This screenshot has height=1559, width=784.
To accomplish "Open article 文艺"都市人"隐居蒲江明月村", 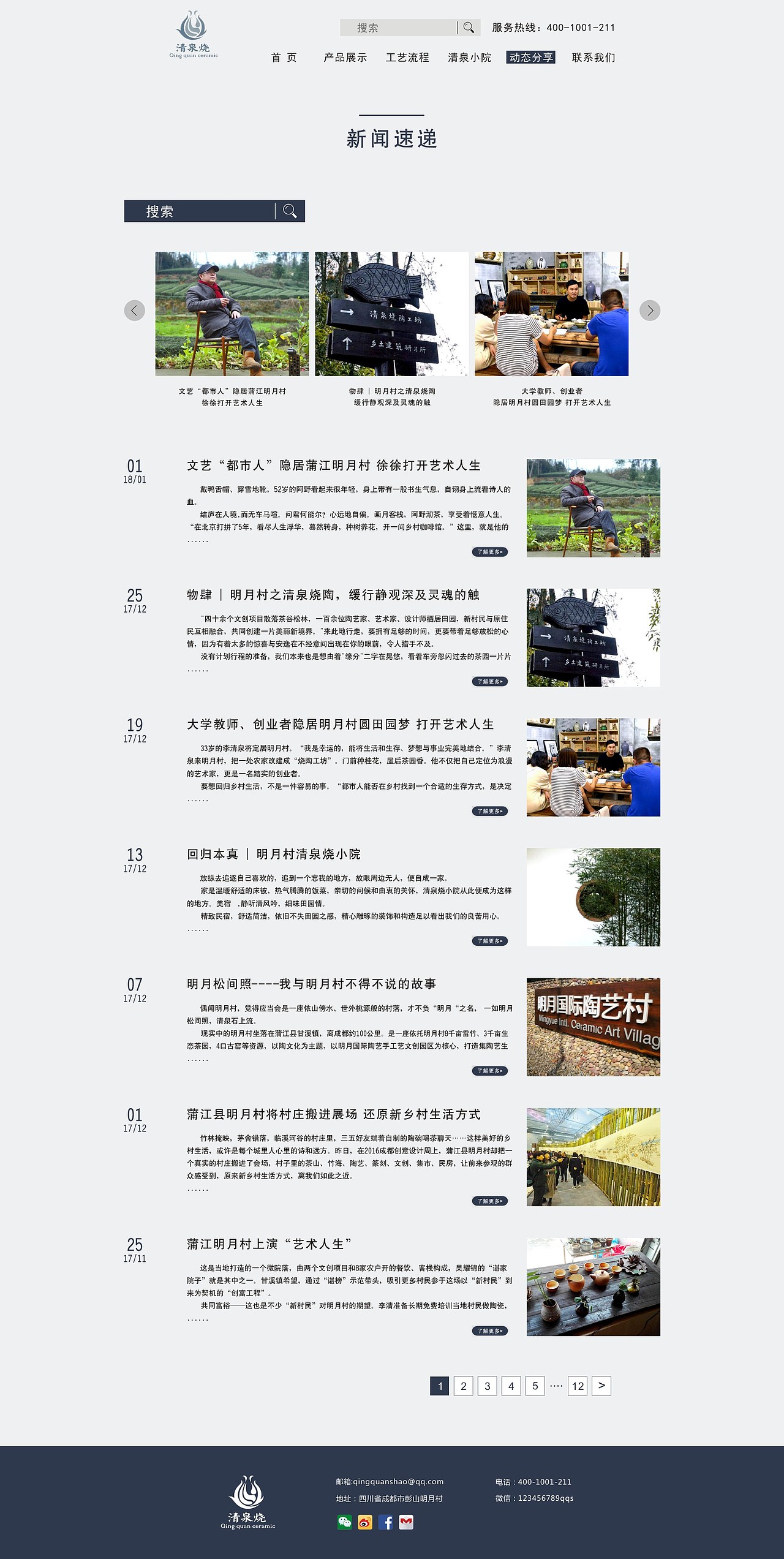I will click(334, 466).
